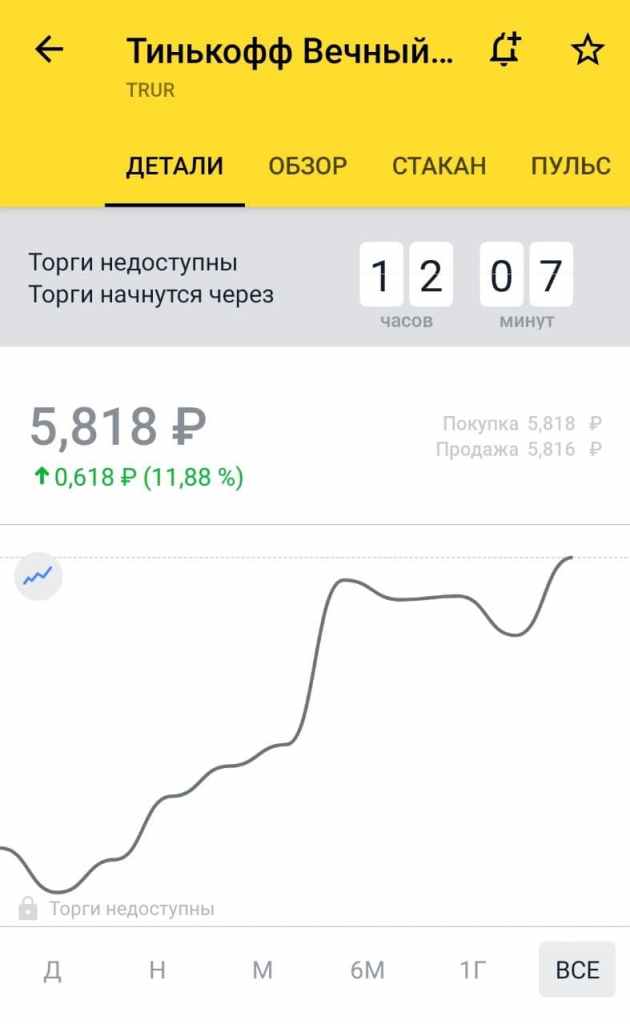
Task: Go back using the arrow icon
Action: tap(49, 50)
